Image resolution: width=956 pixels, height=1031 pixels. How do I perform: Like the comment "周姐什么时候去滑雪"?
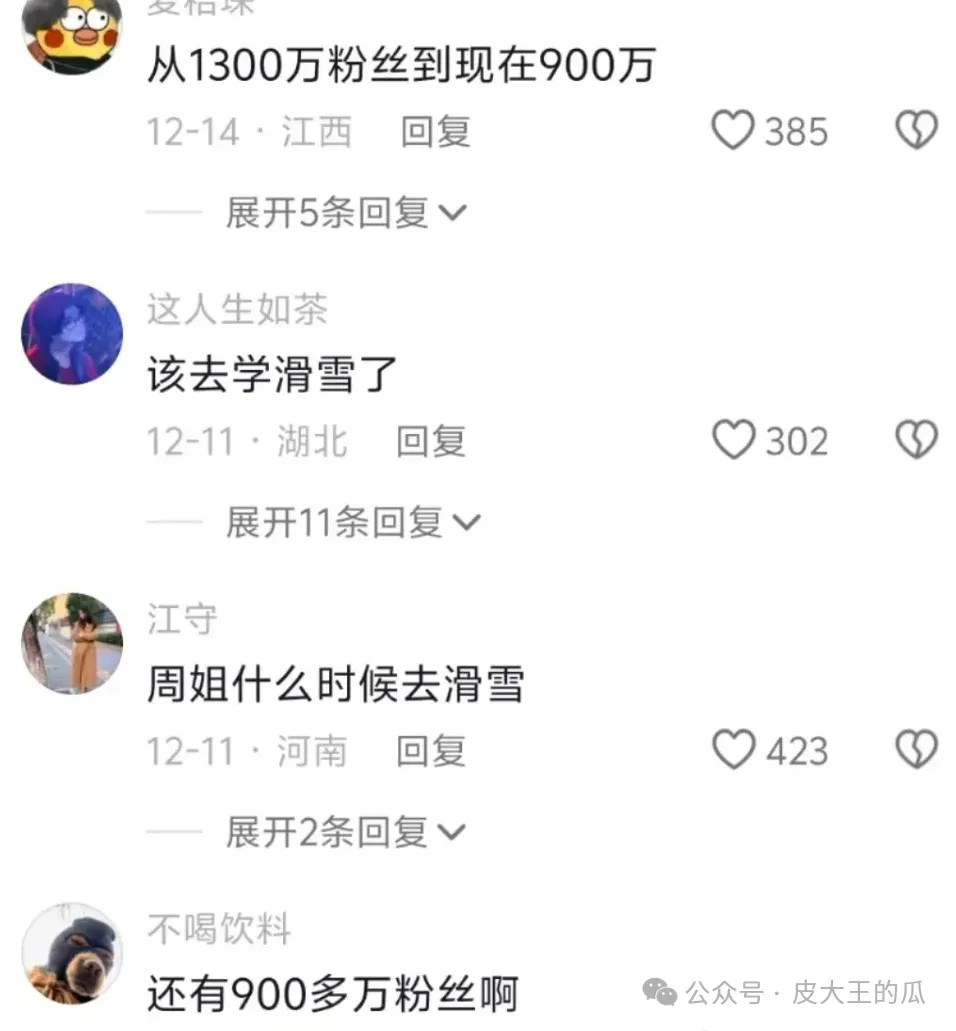click(x=733, y=751)
